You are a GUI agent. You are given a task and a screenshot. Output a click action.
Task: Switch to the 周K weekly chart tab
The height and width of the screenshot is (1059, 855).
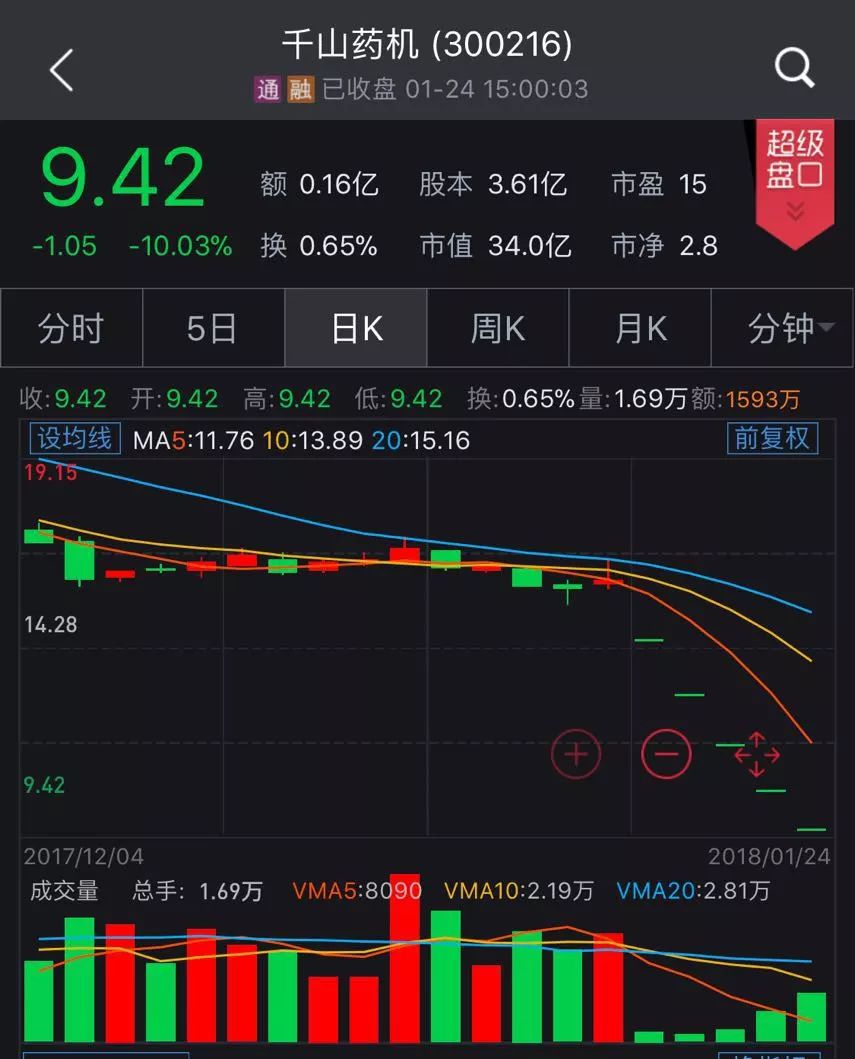(498, 328)
